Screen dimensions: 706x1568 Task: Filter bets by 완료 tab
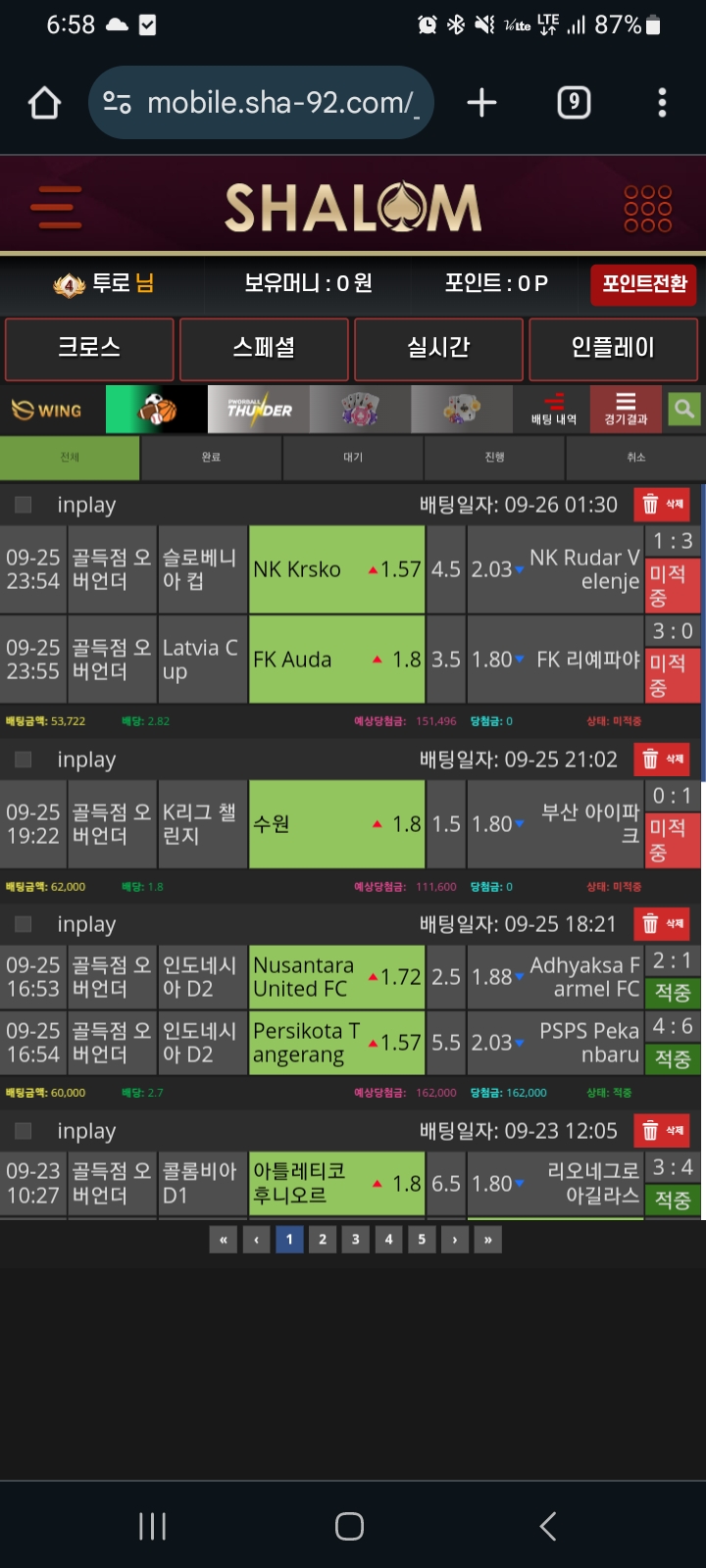[x=211, y=458]
